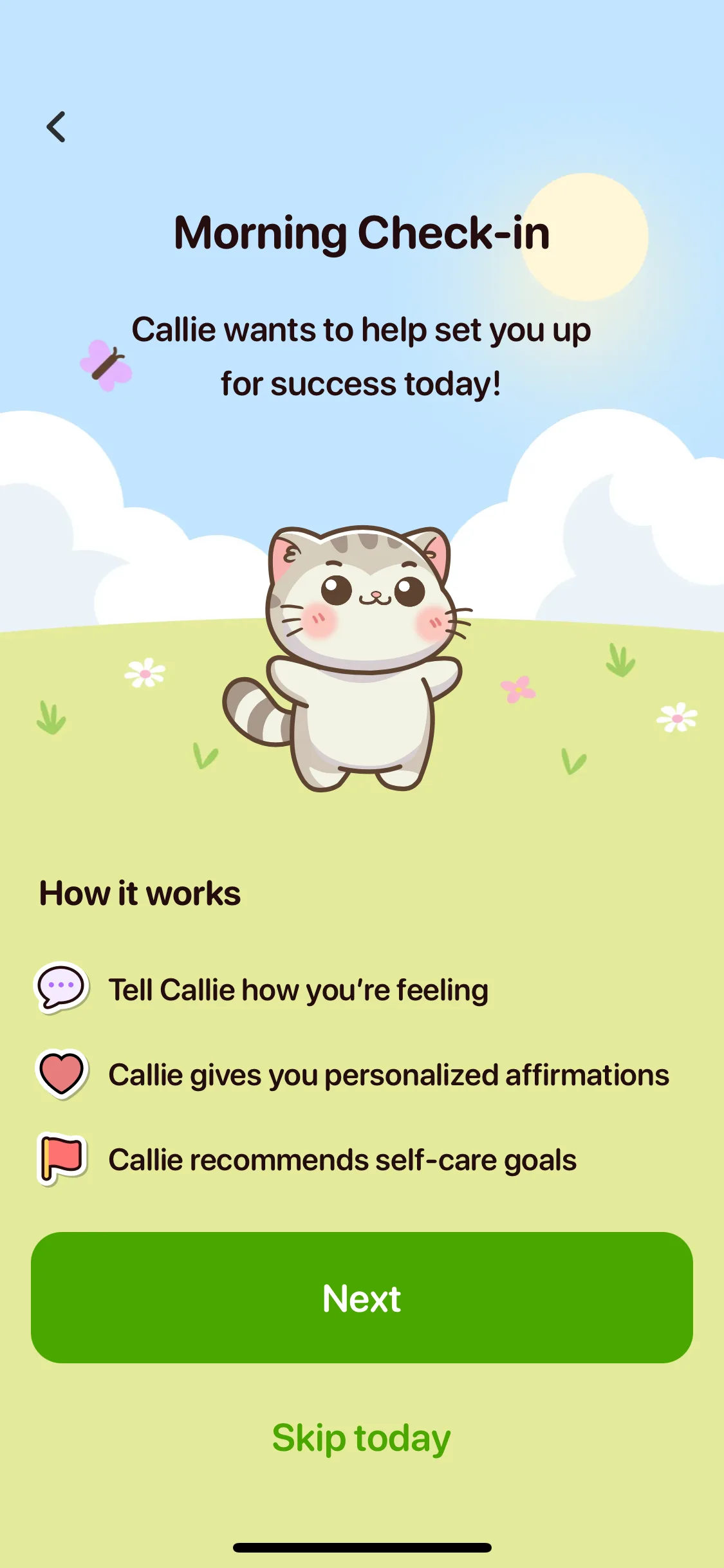Screen dimensions: 724x1568
Task: Go back using the arrow icon
Action: pyautogui.click(x=57, y=127)
